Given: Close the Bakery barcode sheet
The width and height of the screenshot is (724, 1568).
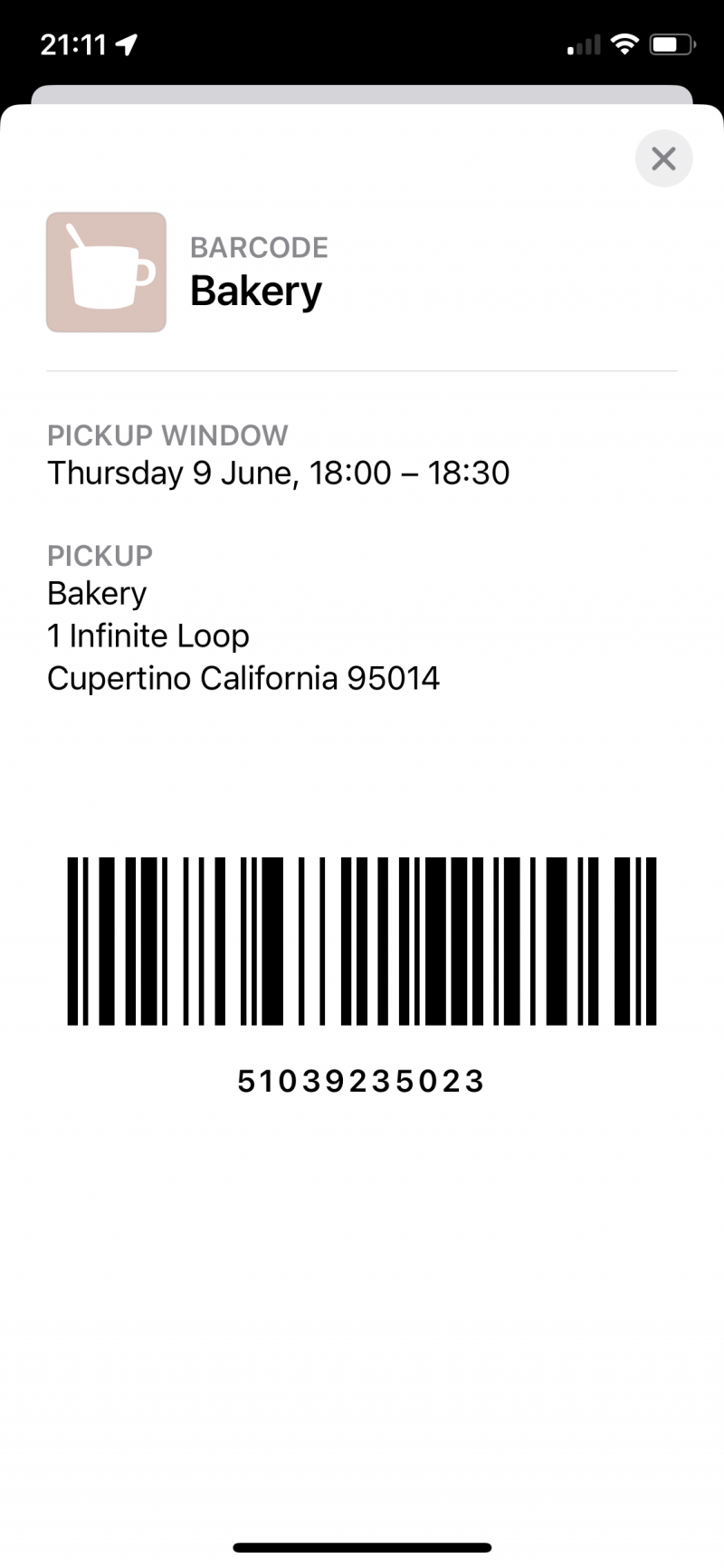Looking at the screenshot, I should (x=663, y=158).
